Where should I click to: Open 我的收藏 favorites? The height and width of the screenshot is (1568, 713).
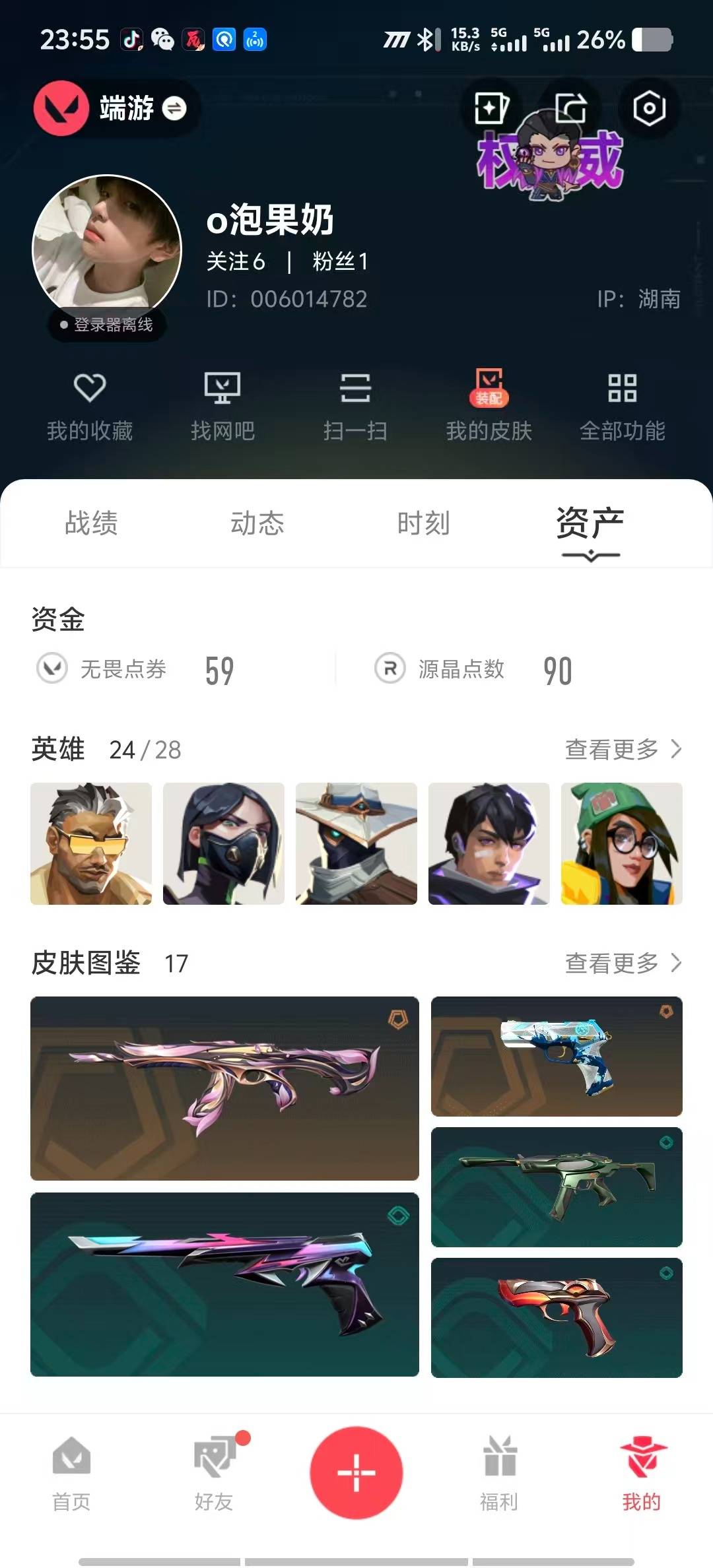coord(90,406)
